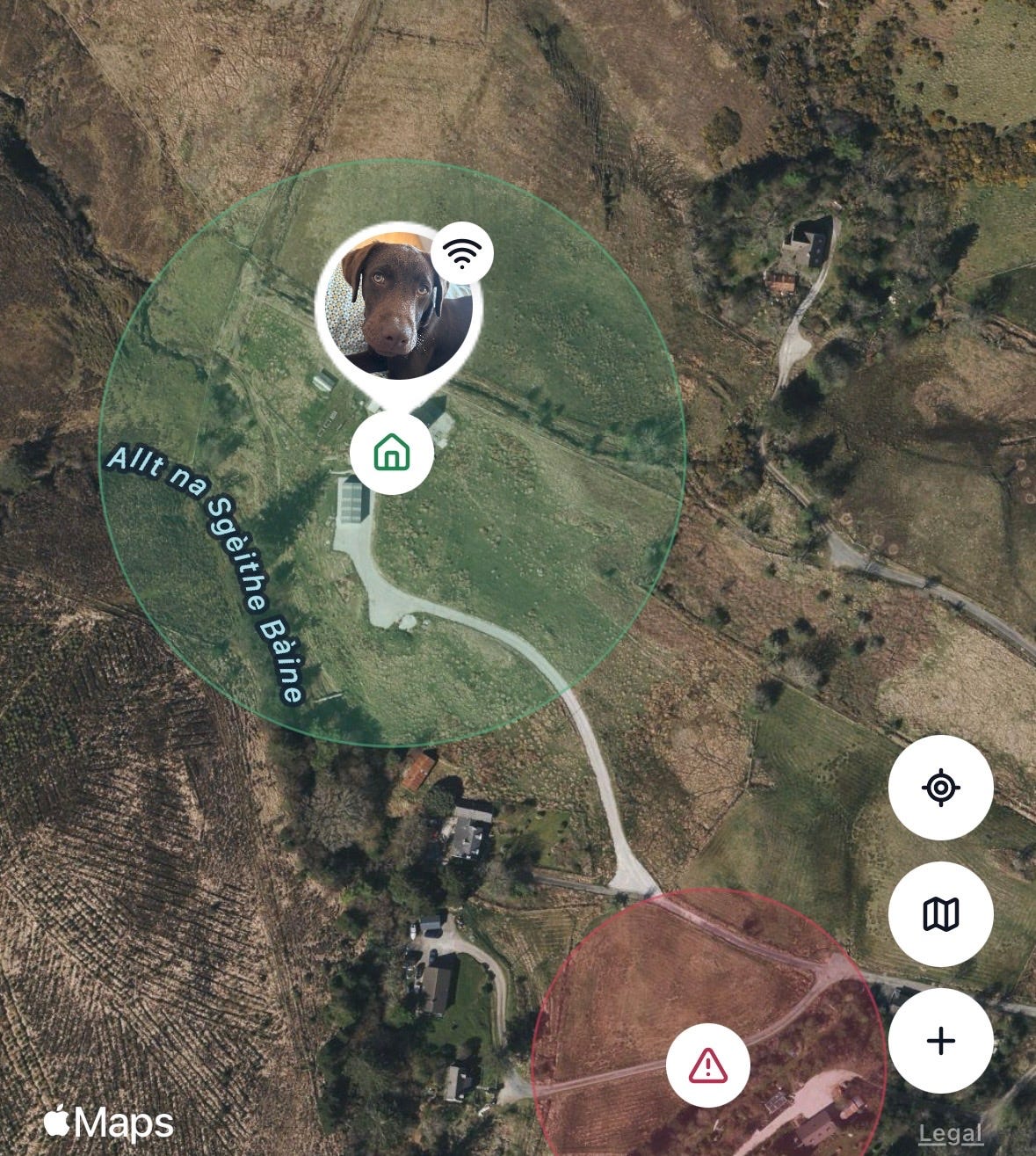
Task: Tap the plus button
Action: pyautogui.click(x=940, y=1041)
